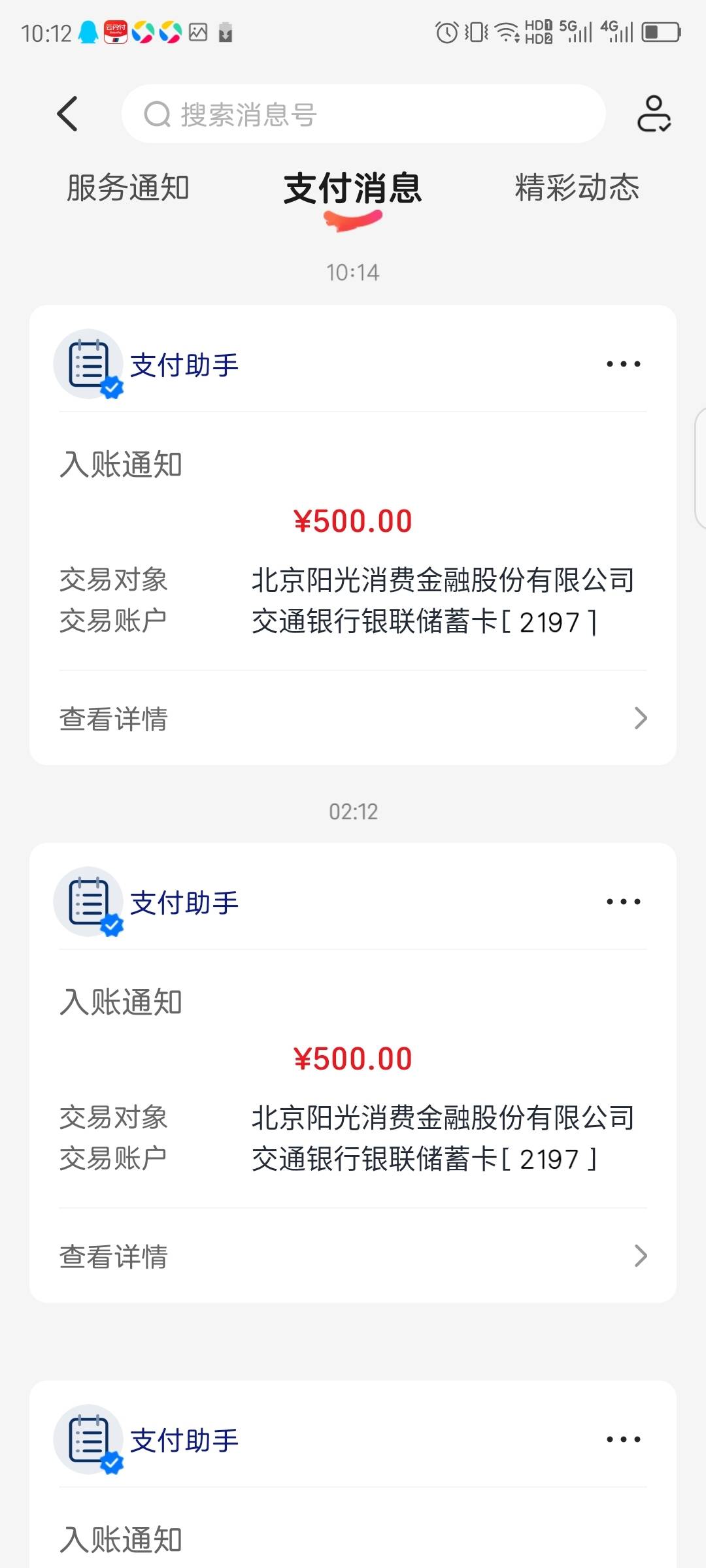The image size is (706, 1568).
Task: Open the overflow menu on the 02:12 message
Action: 624,902
